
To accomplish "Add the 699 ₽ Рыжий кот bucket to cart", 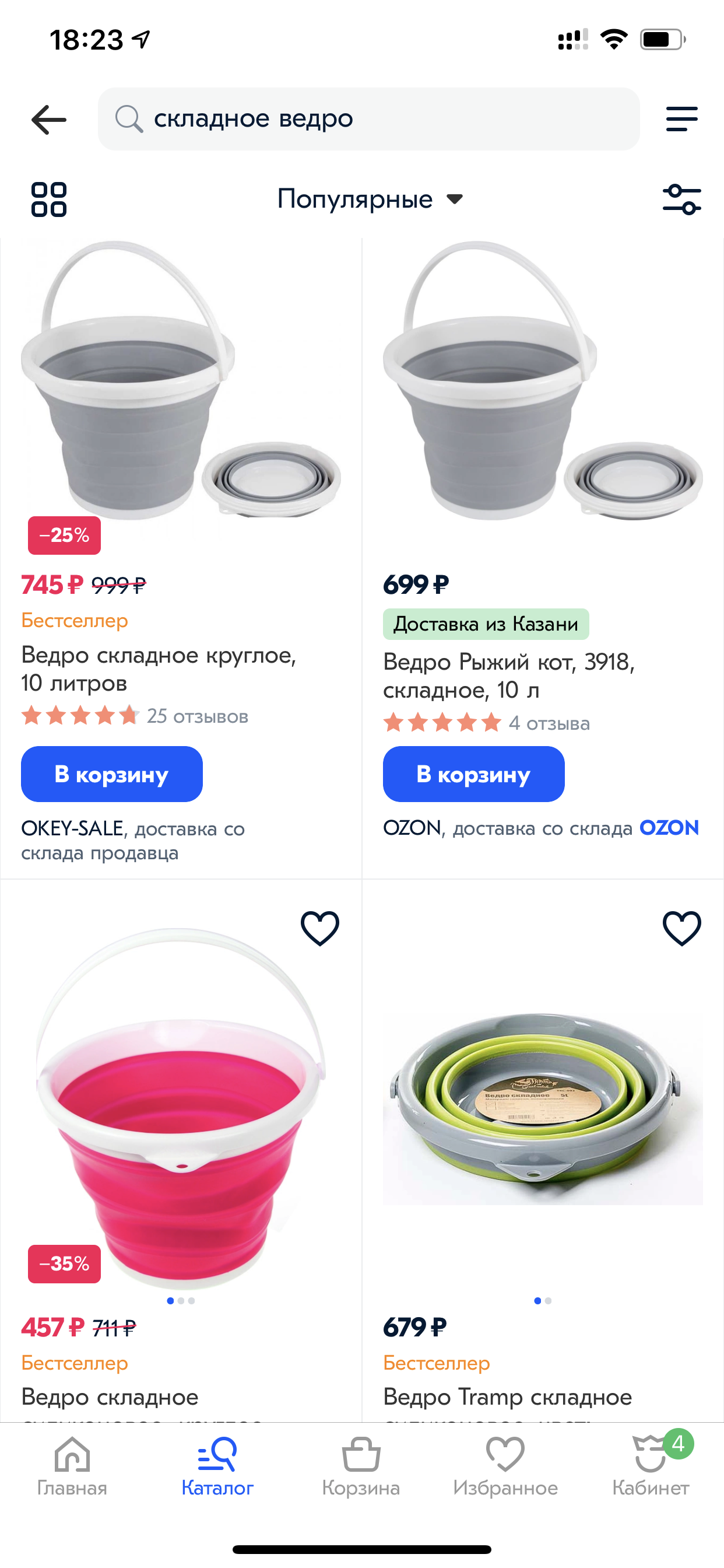I will click(473, 774).
